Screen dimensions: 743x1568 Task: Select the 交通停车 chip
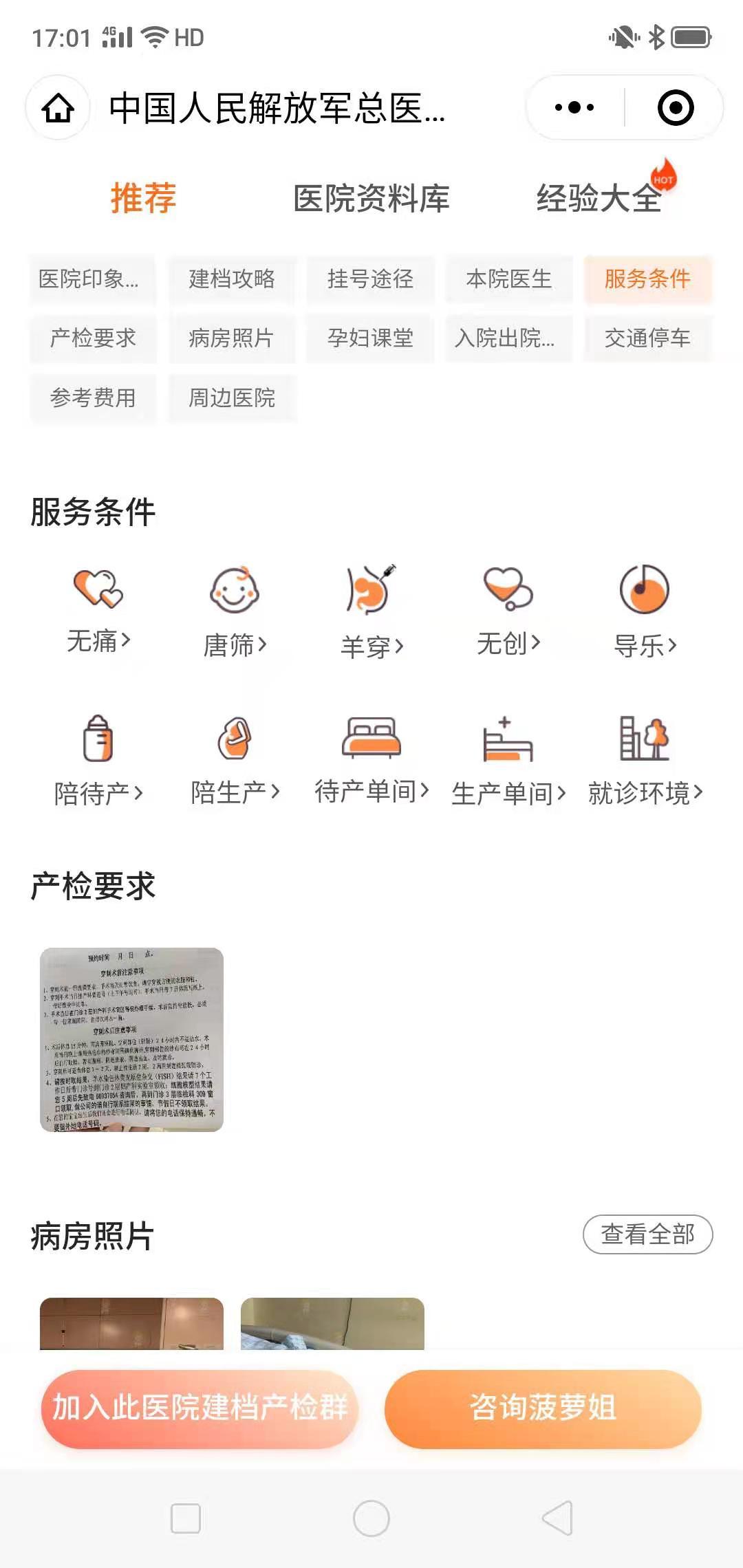click(647, 338)
